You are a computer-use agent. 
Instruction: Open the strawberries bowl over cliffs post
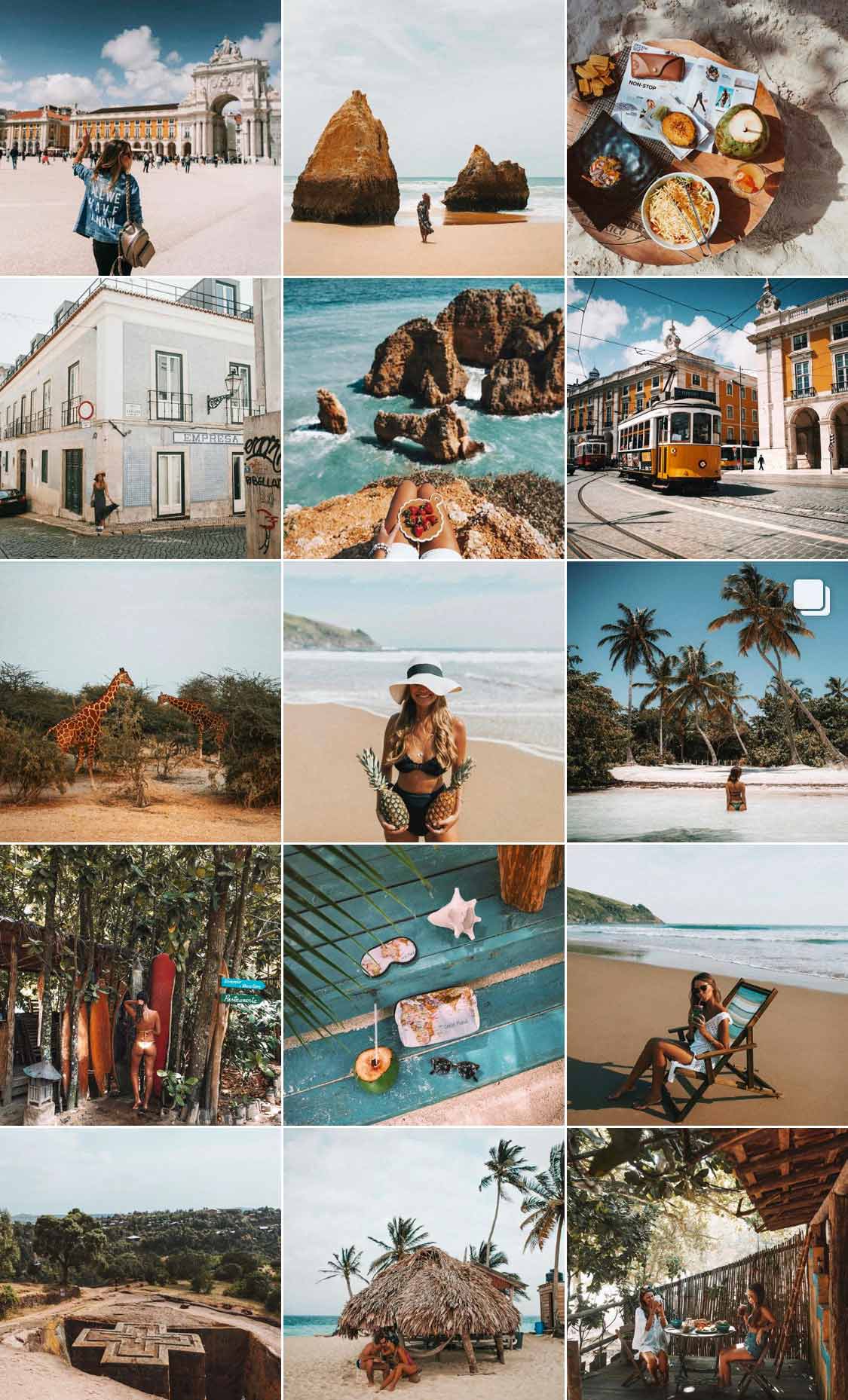[x=424, y=418]
